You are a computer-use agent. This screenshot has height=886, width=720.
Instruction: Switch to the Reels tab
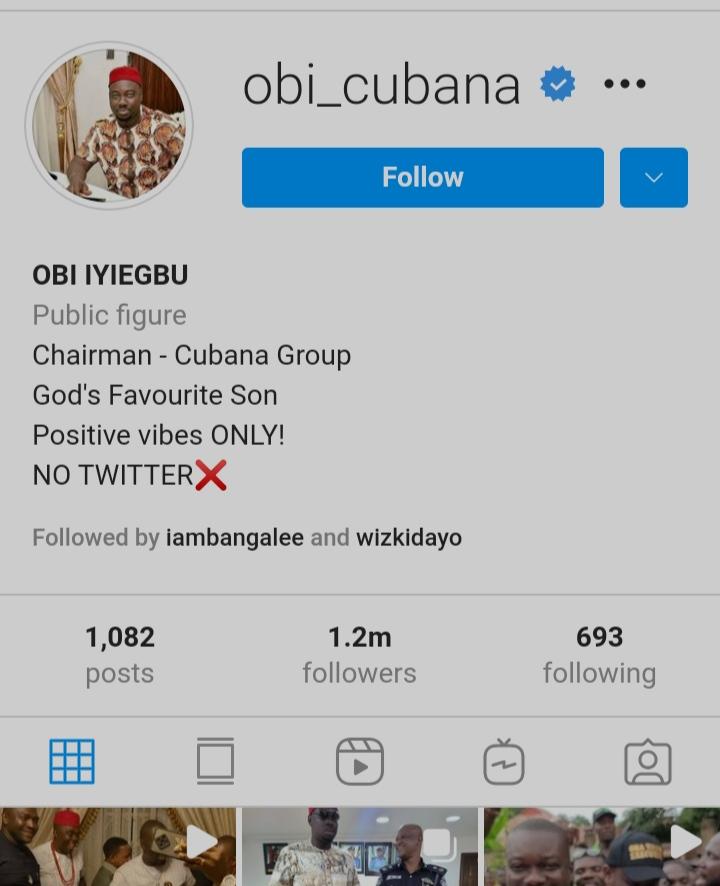coord(359,762)
